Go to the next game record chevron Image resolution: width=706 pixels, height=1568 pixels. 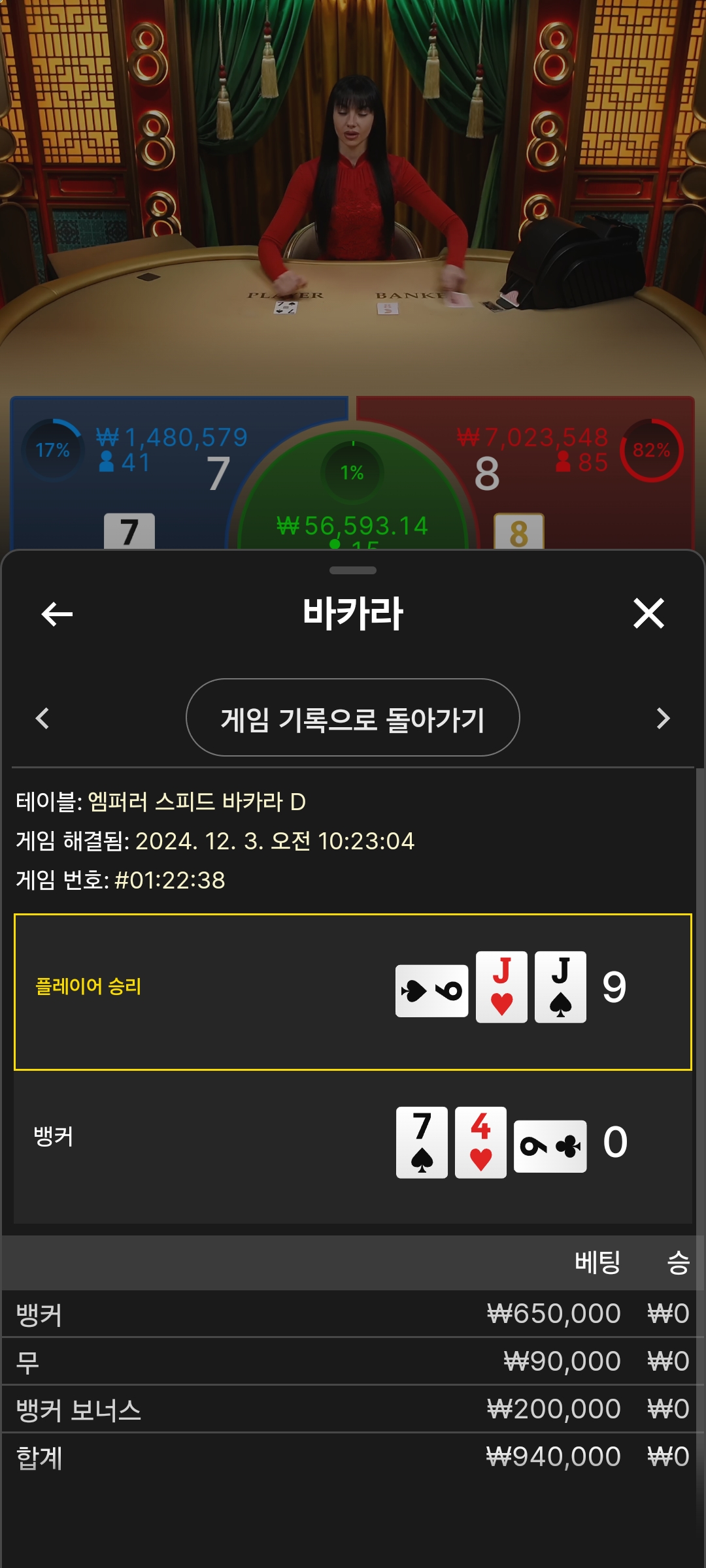664,718
